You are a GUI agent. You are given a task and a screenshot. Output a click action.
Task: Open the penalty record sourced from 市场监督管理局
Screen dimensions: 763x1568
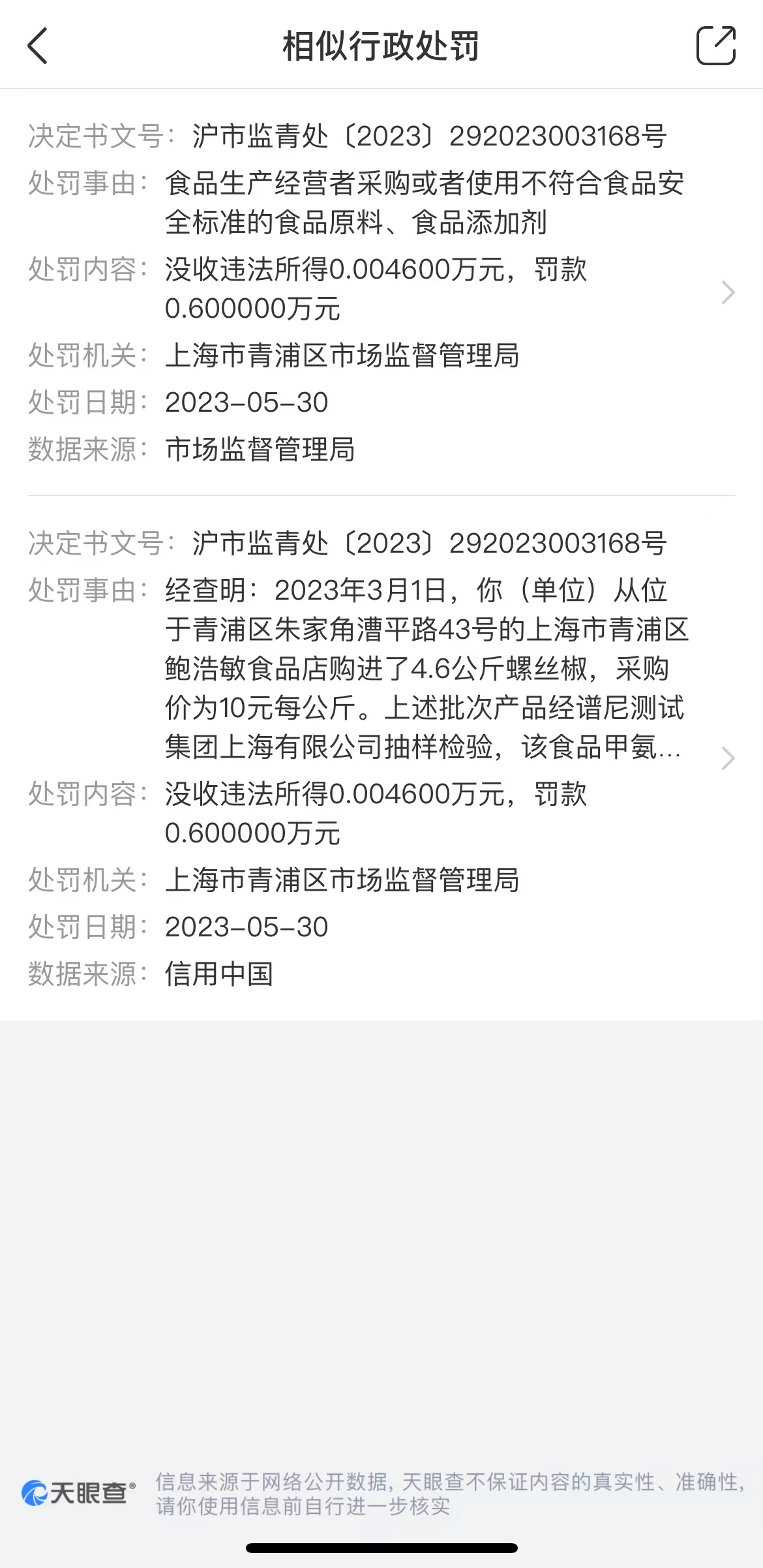(x=381, y=292)
